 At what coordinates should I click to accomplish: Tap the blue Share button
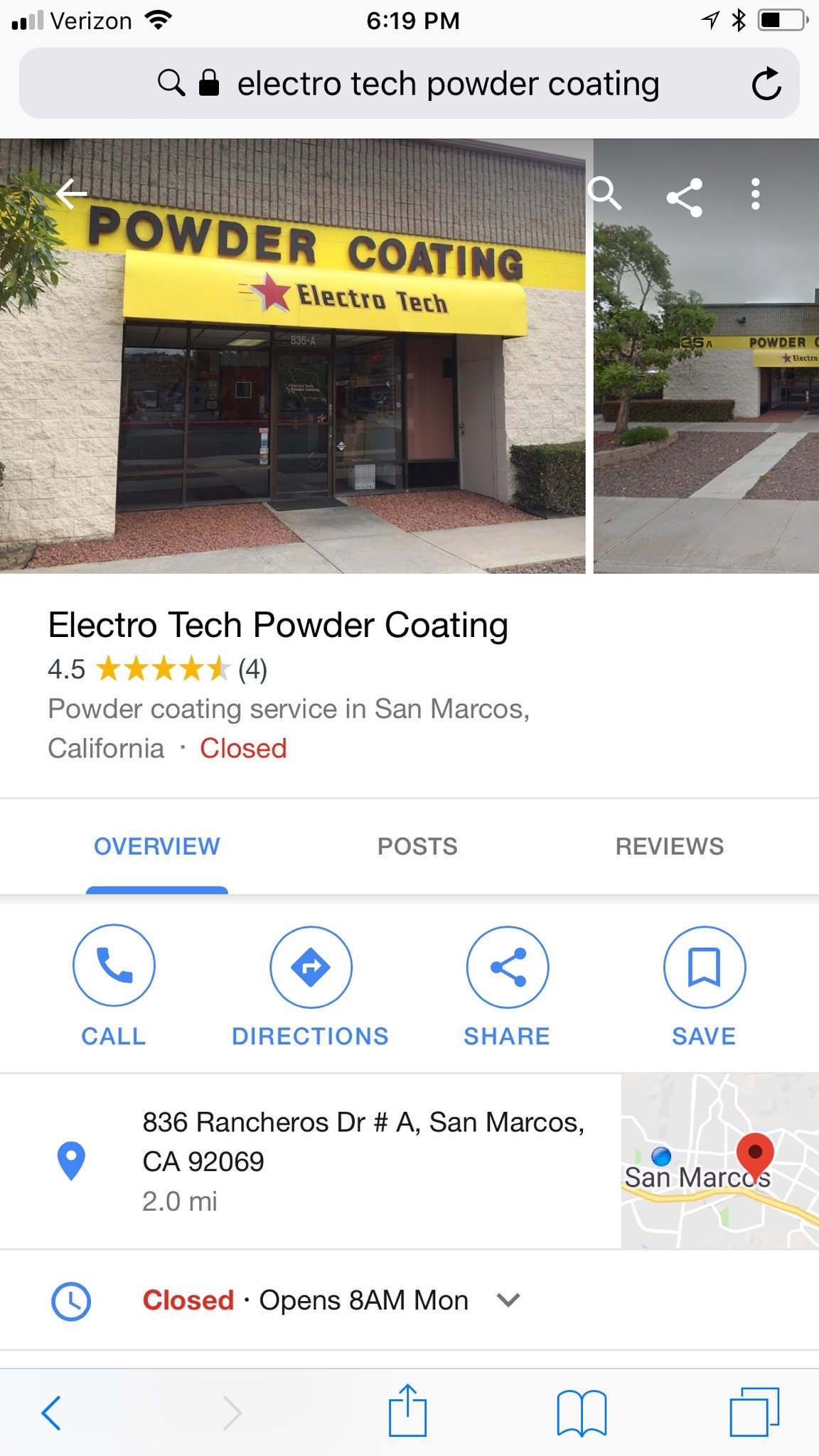(507, 985)
